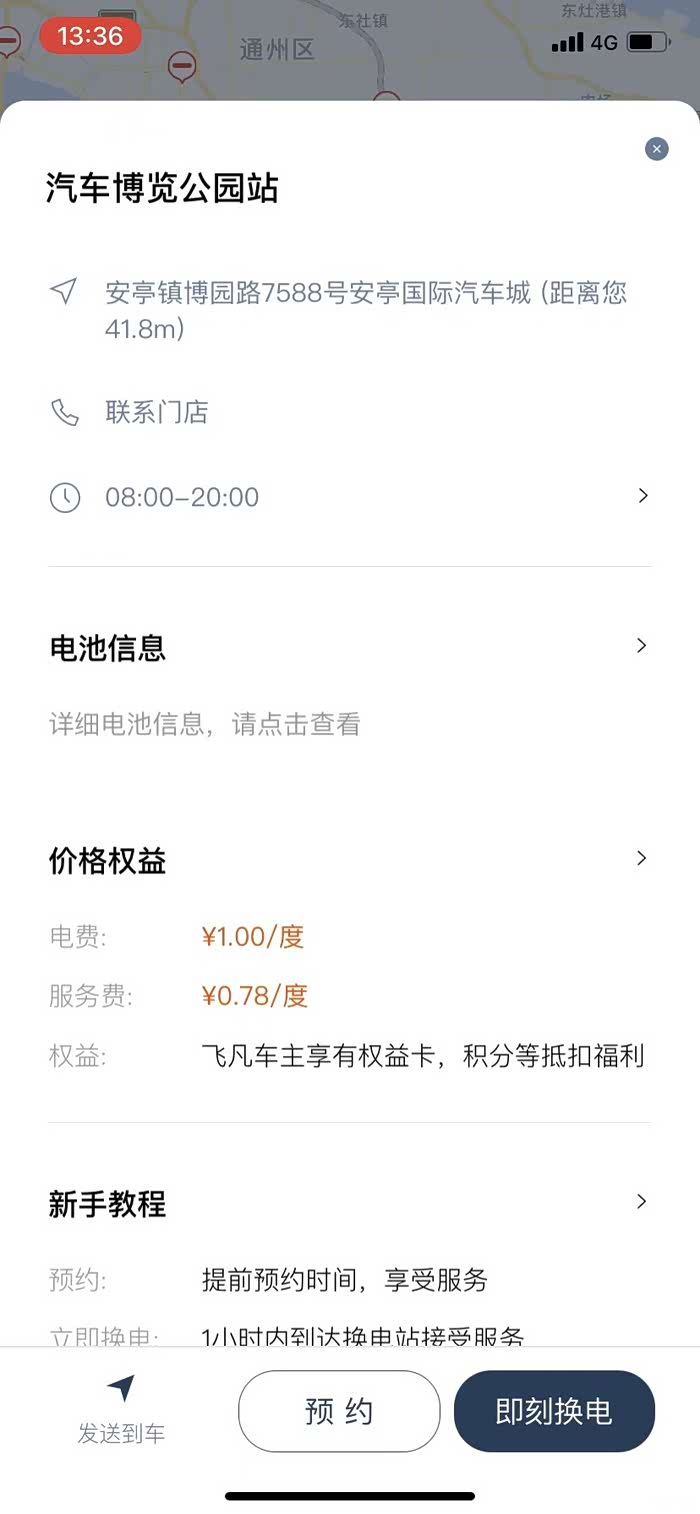Tap 联系门店 to call the store
Viewport: 700px width, 1514px height.
click(x=157, y=412)
